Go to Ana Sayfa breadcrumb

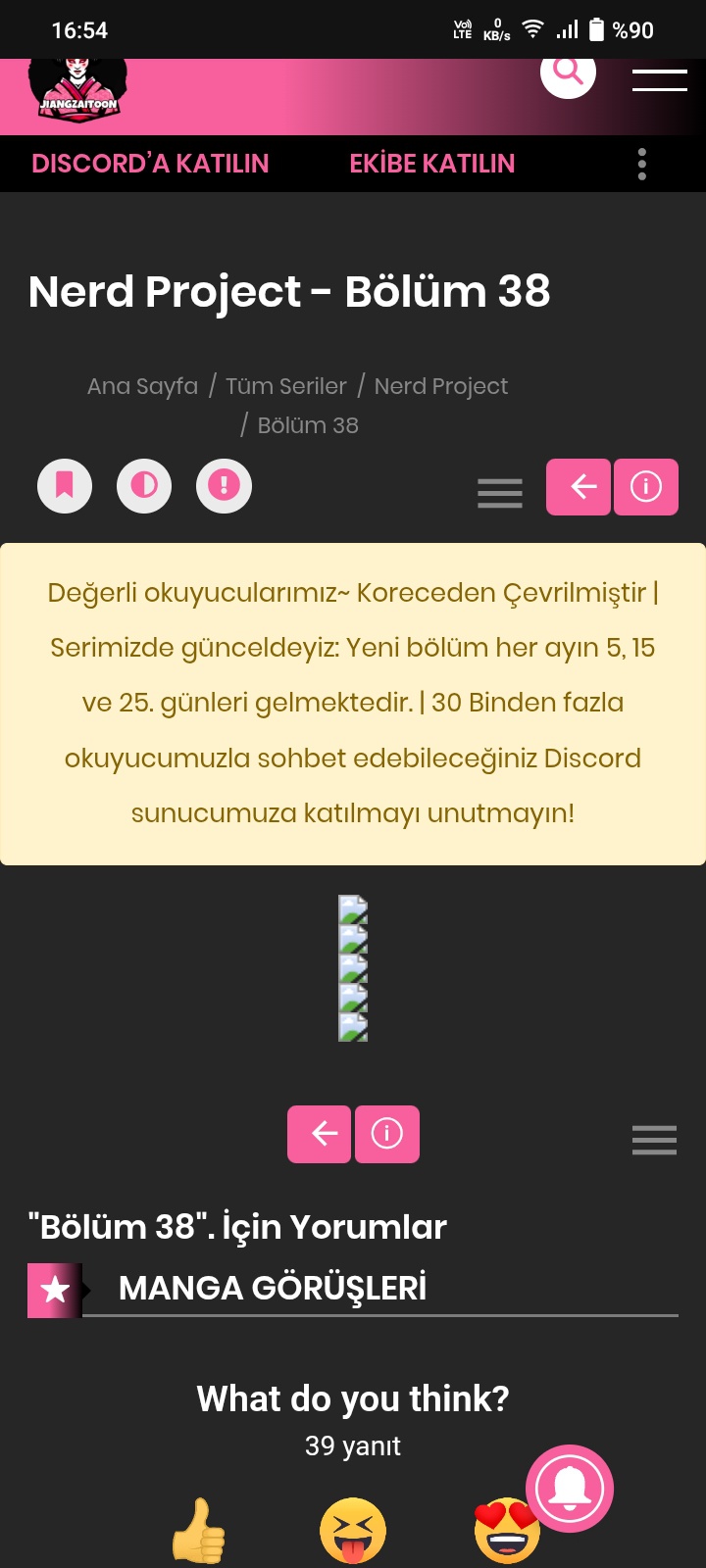142,386
